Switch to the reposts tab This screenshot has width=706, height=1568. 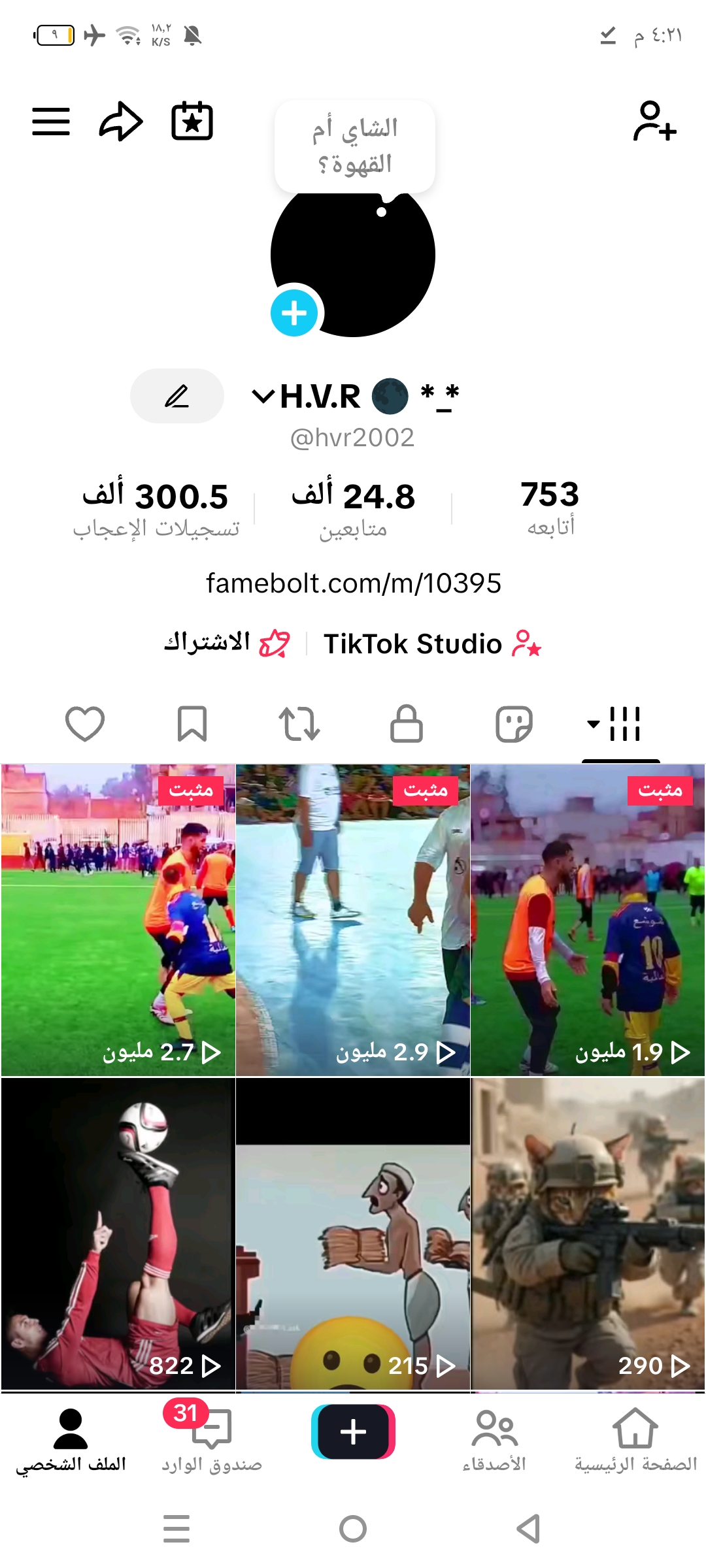pos(299,724)
